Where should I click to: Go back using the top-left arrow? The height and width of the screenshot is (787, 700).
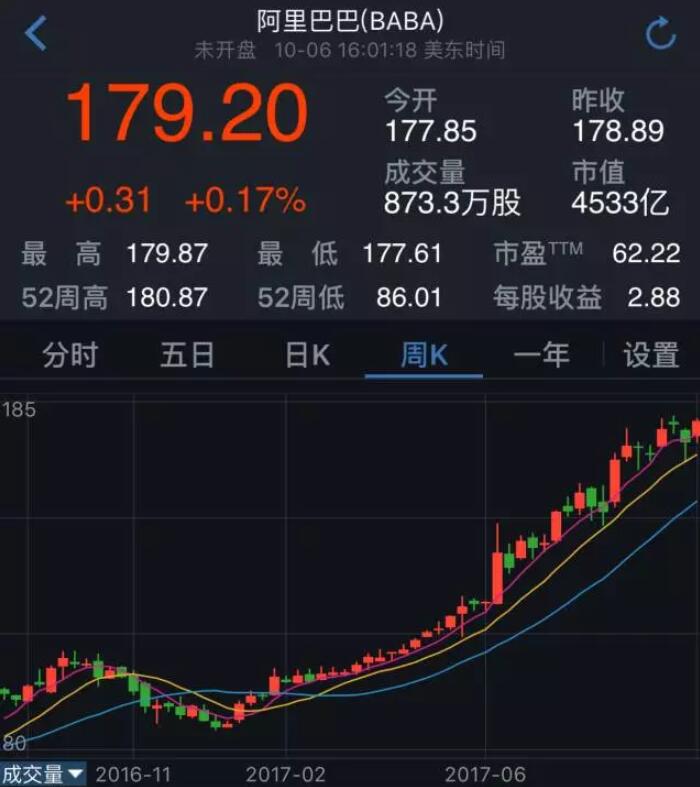point(35,33)
